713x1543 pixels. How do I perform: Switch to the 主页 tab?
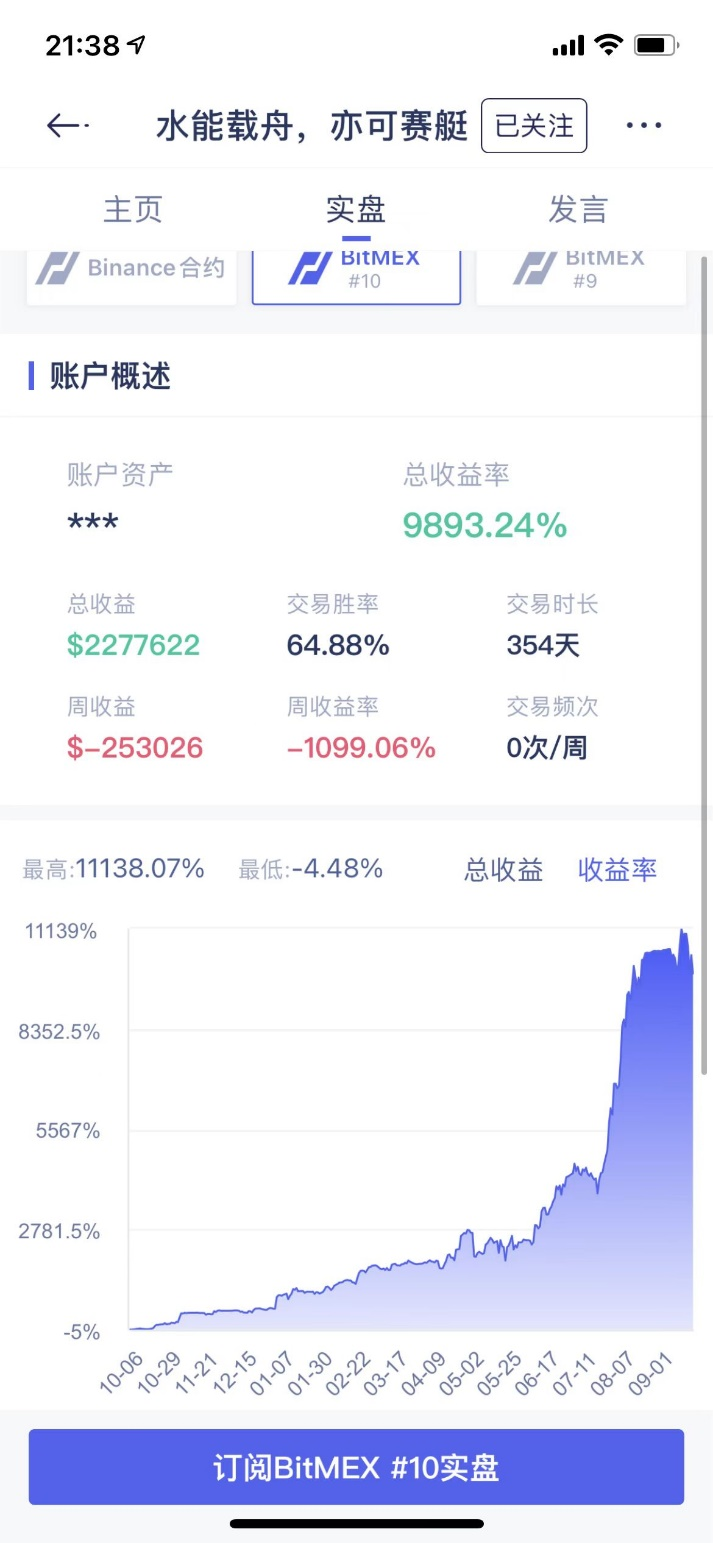point(133,210)
